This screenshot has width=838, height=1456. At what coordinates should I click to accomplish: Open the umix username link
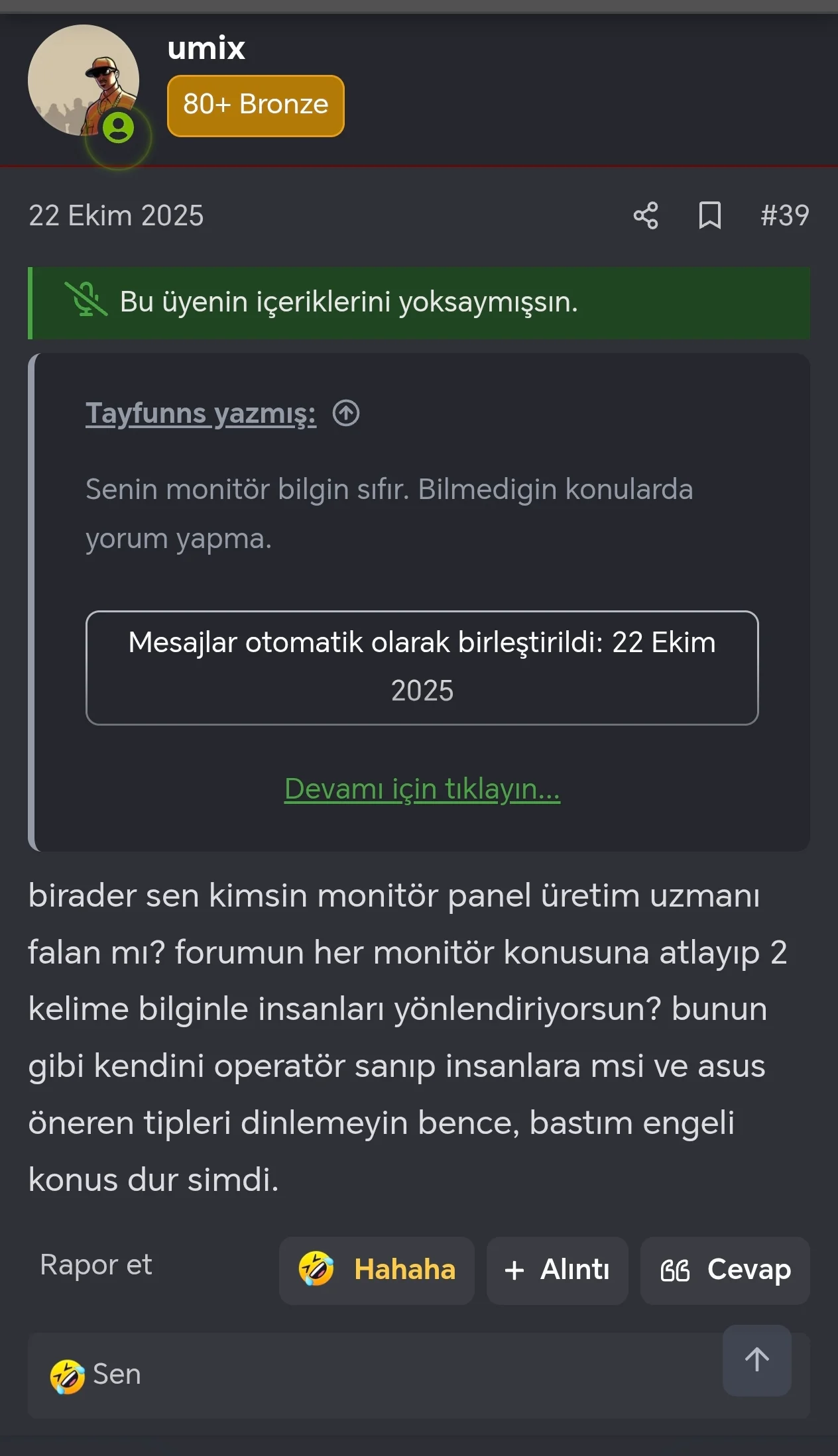tap(206, 48)
